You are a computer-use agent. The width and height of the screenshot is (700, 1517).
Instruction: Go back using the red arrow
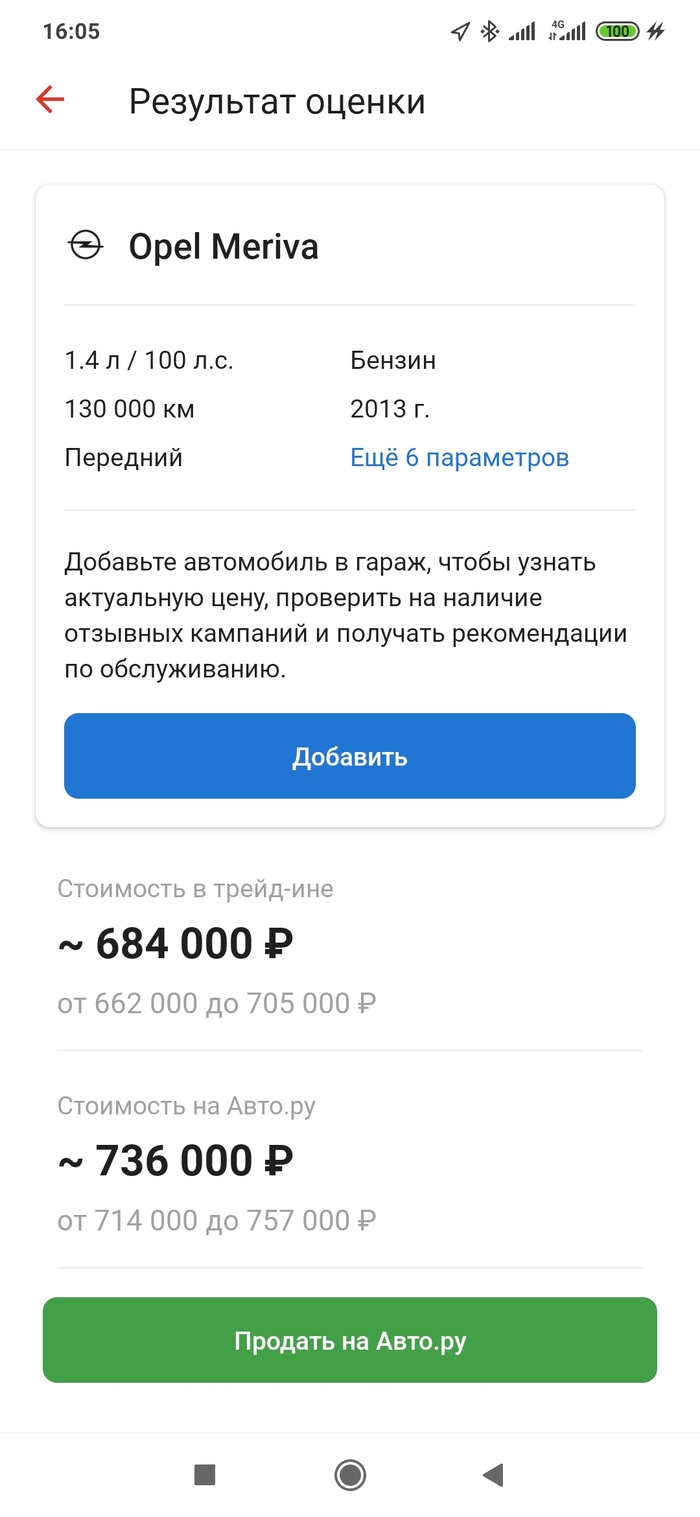pos(50,100)
